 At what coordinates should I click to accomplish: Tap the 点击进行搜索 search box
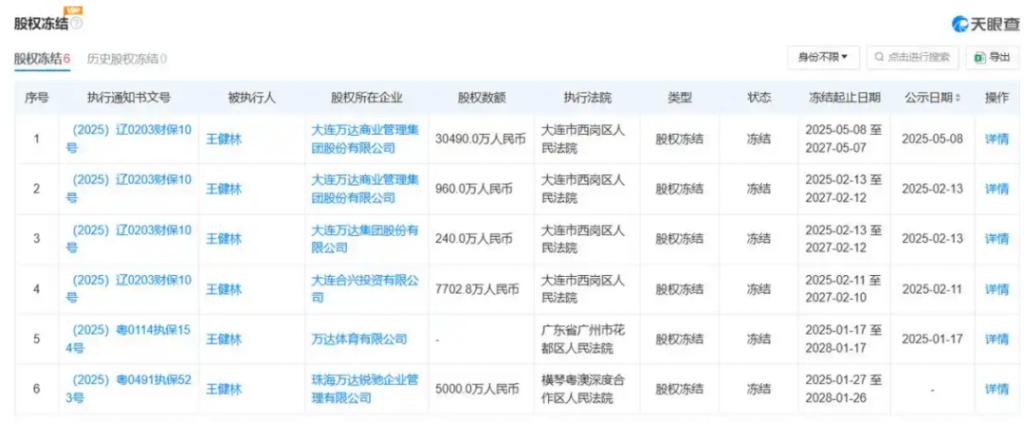pyautogui.click(x=912, y=57)
